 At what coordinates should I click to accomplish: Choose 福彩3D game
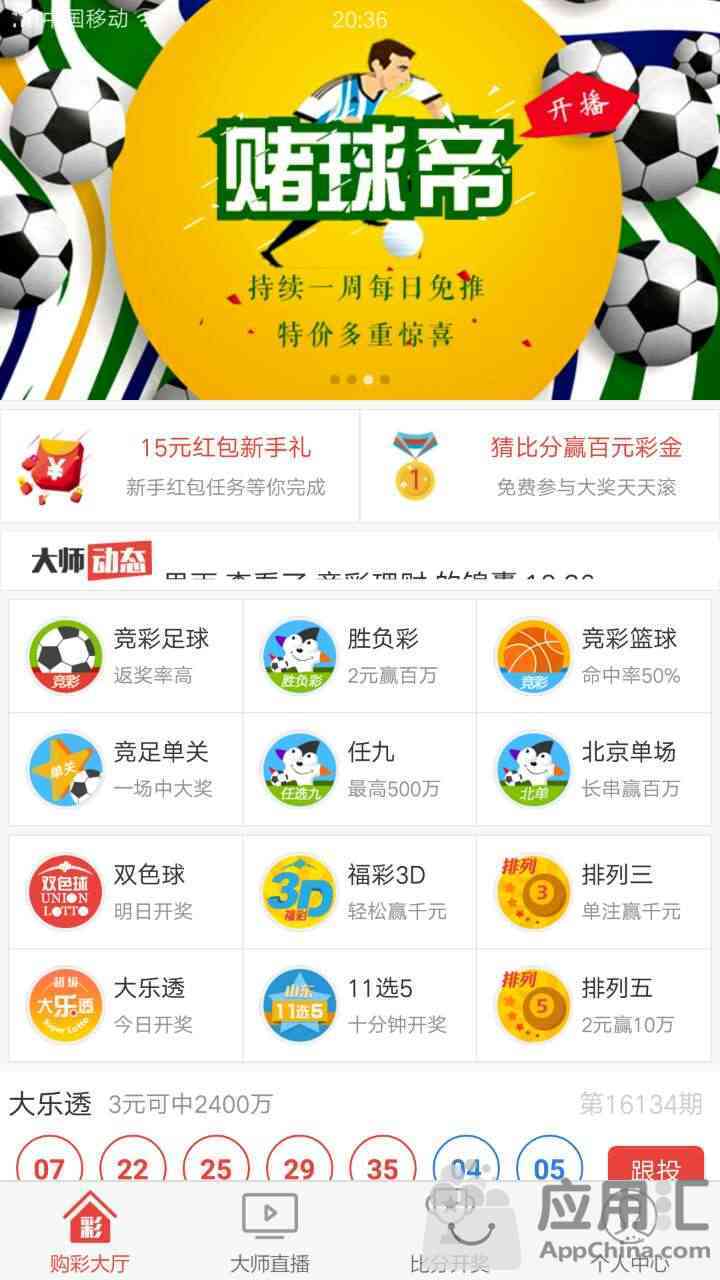(360, 892)
